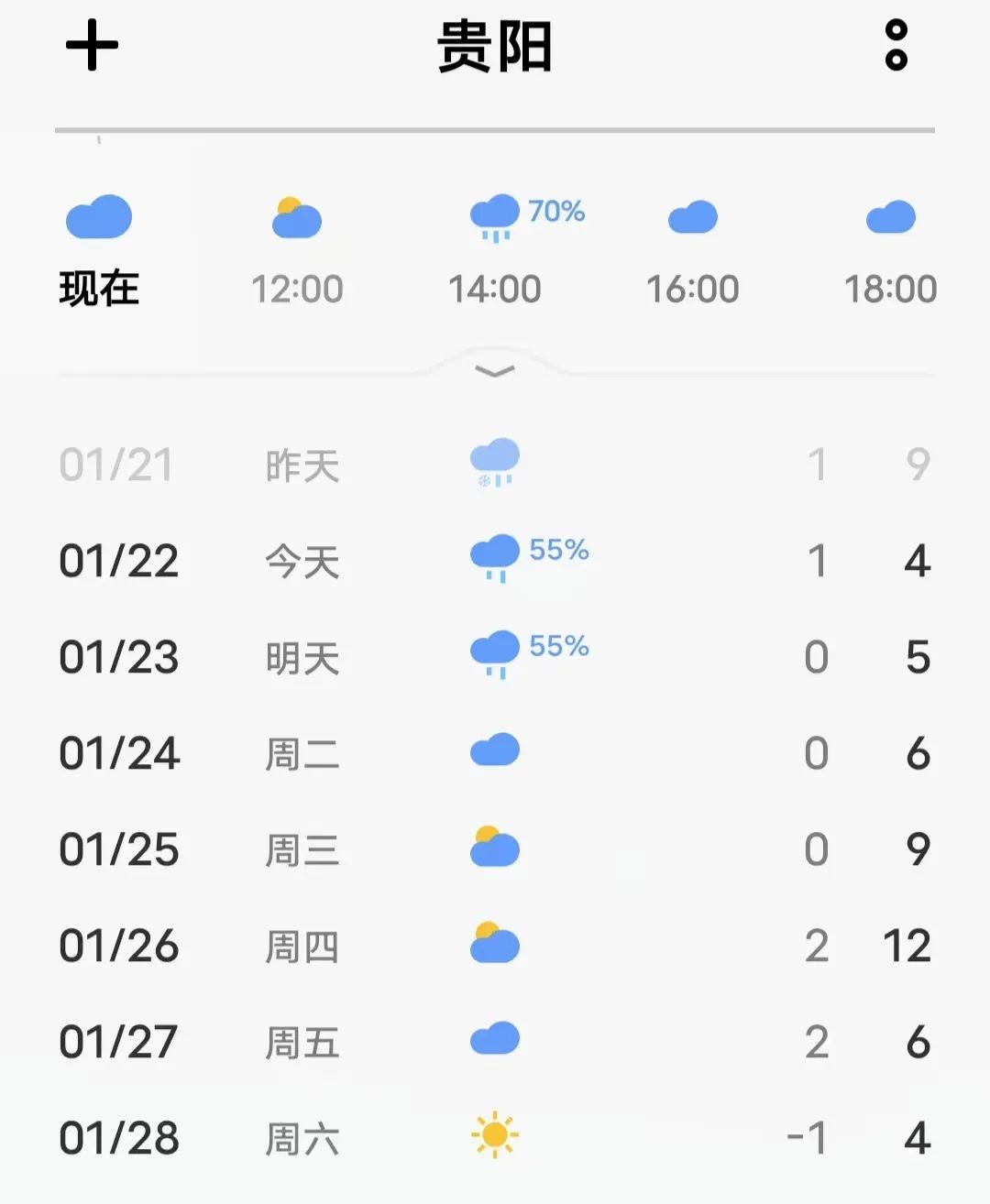View details for 01/28 周六
The width and height of the screenshot is (990, 1204).
[495, 1138]
